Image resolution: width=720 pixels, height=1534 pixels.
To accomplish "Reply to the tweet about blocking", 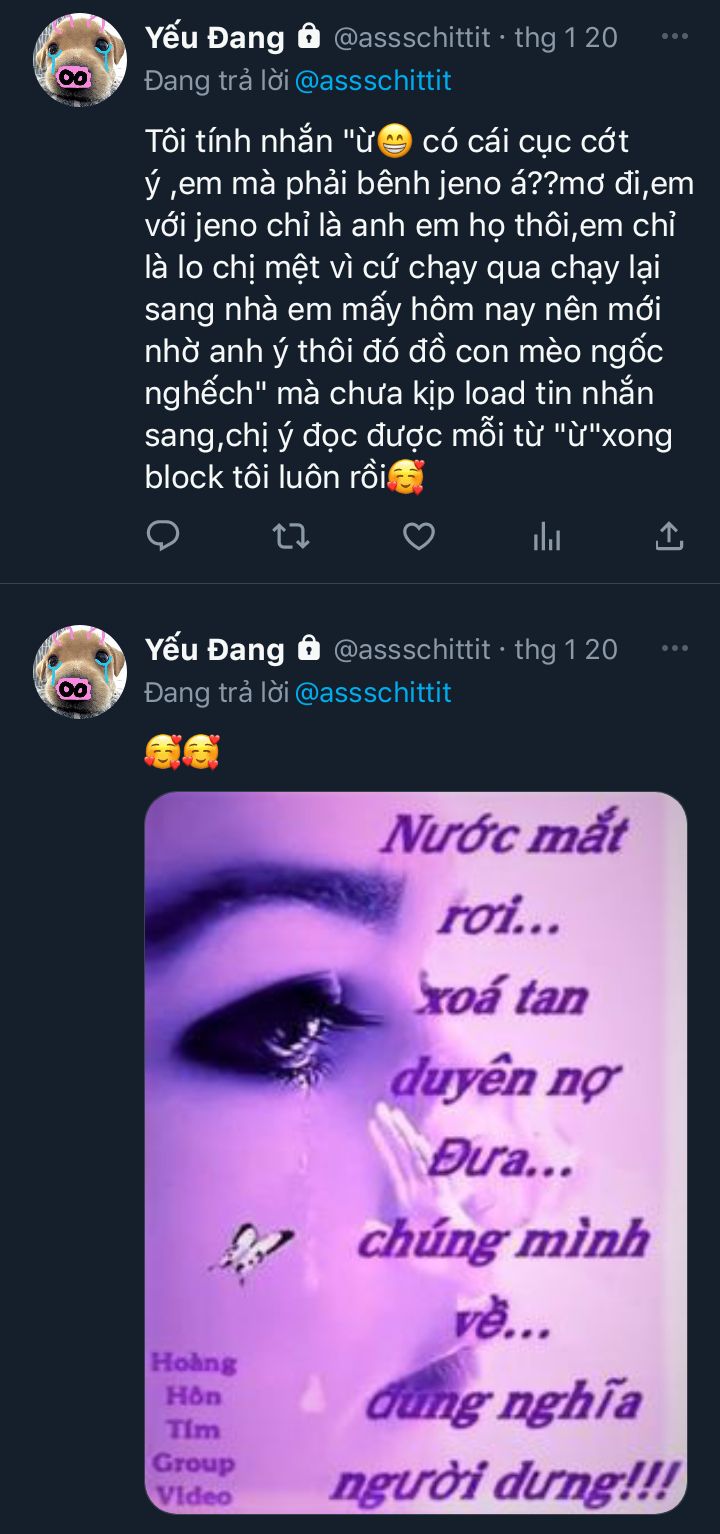I will pyautogui.click(x=163, y=537).
